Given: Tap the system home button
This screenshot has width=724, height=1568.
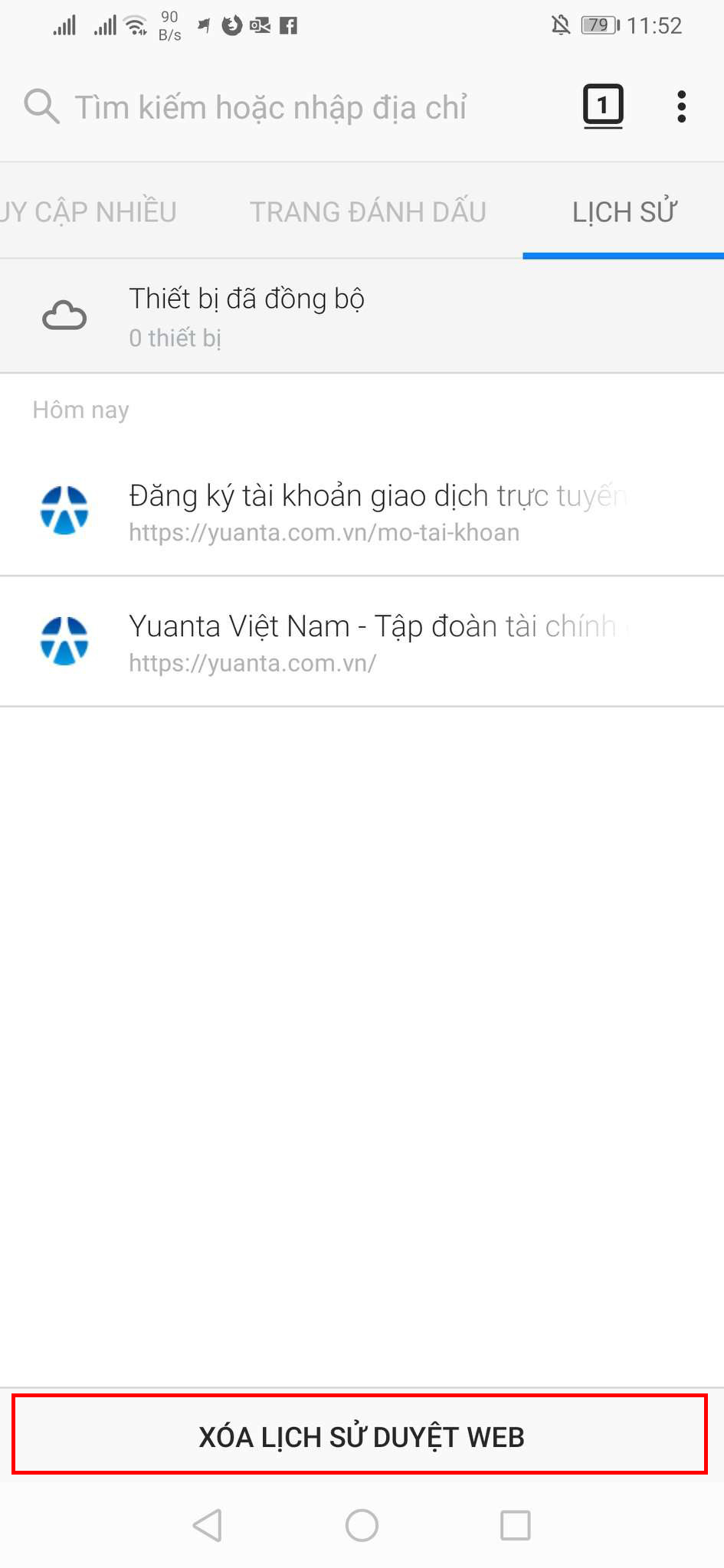Looking at the screenshot, I should point(362,1525).
